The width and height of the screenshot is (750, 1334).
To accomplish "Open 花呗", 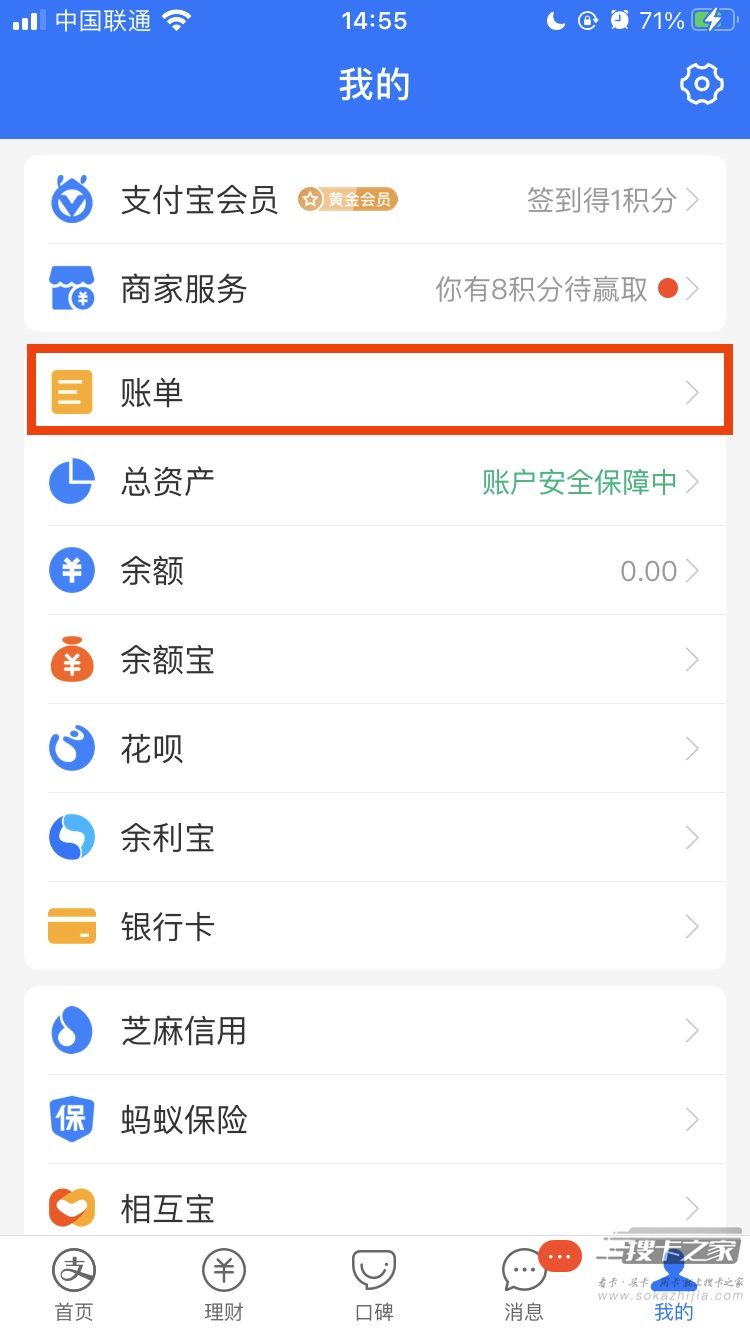I will pos(375,749).
